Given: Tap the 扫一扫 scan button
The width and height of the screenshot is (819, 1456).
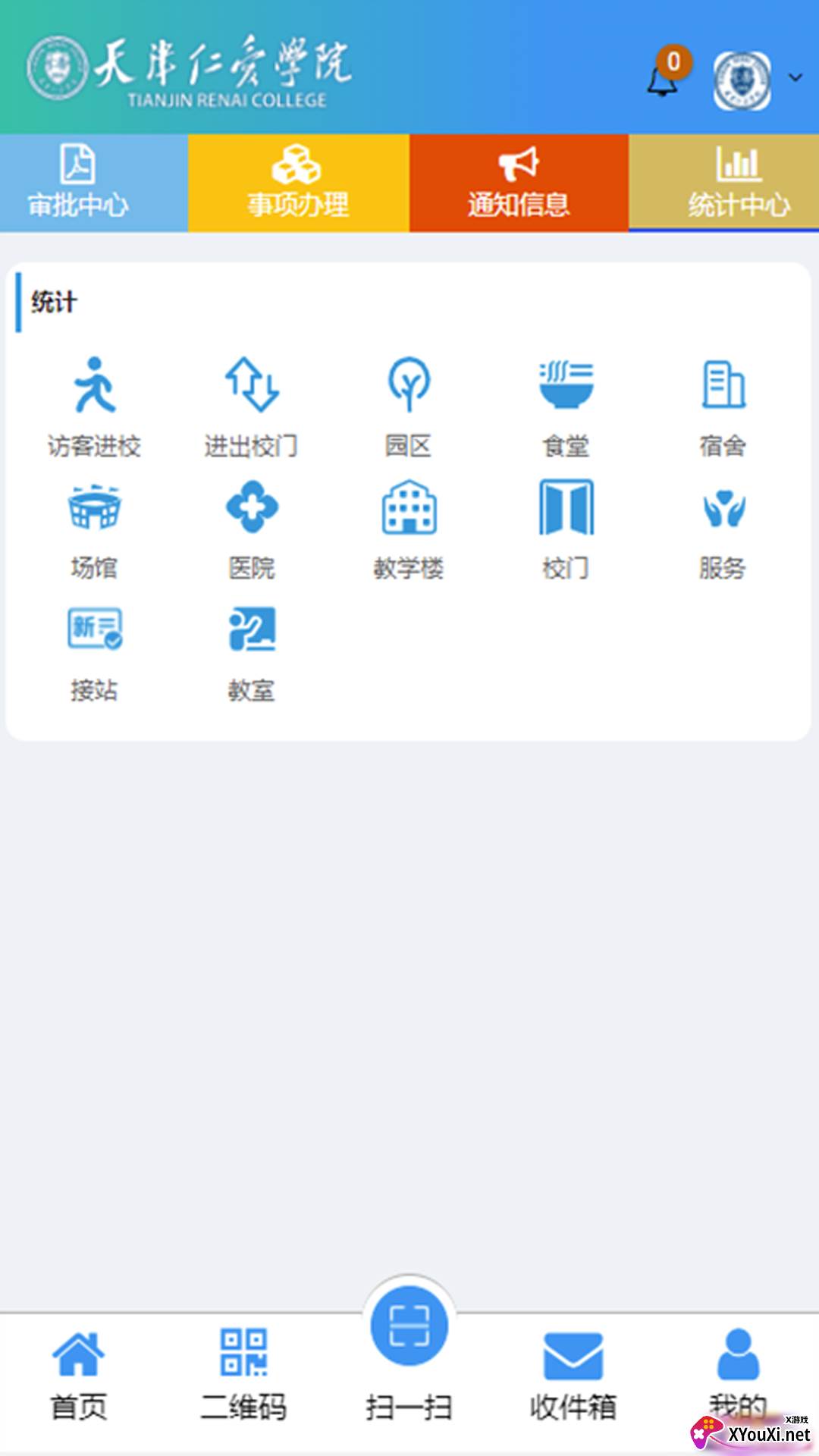Looking at the screenshot, I should (409, 1326).
